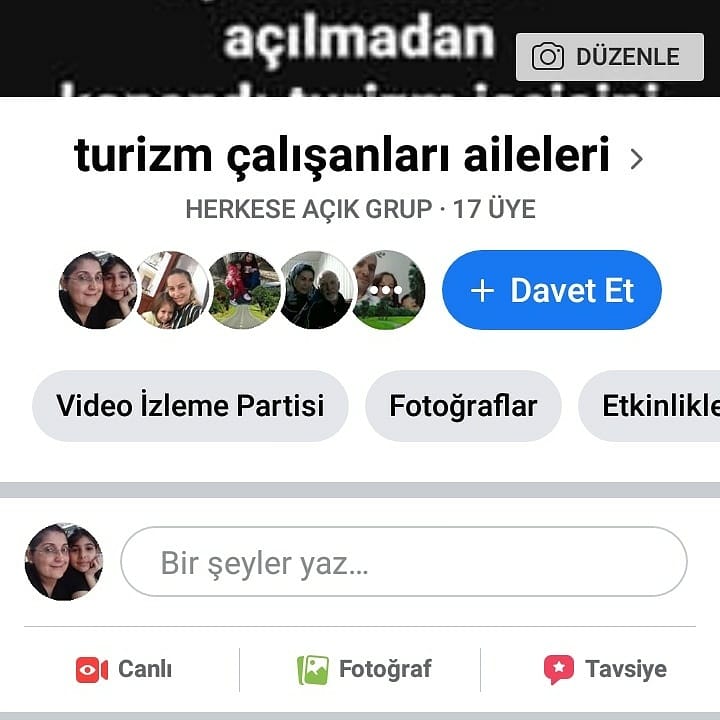Viewport: 720px width, 720px height.
Task: Start a Canlı live video
Action: click(x=124, y=669)
